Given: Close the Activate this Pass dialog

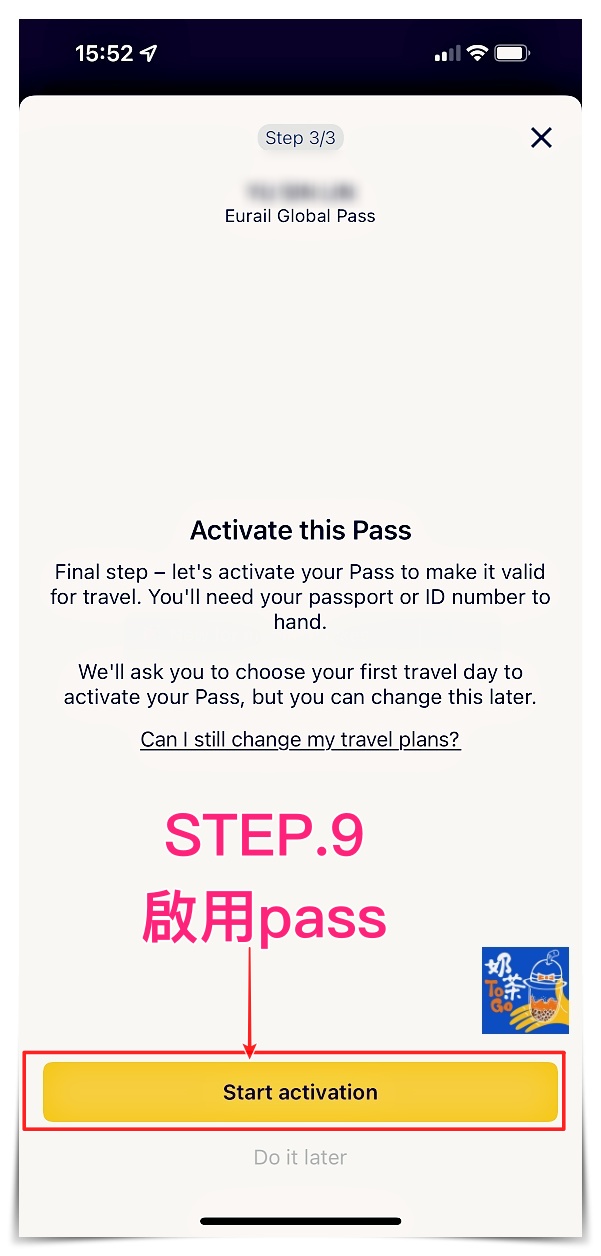Looking at the screenshot, I should tap(541, 138).
